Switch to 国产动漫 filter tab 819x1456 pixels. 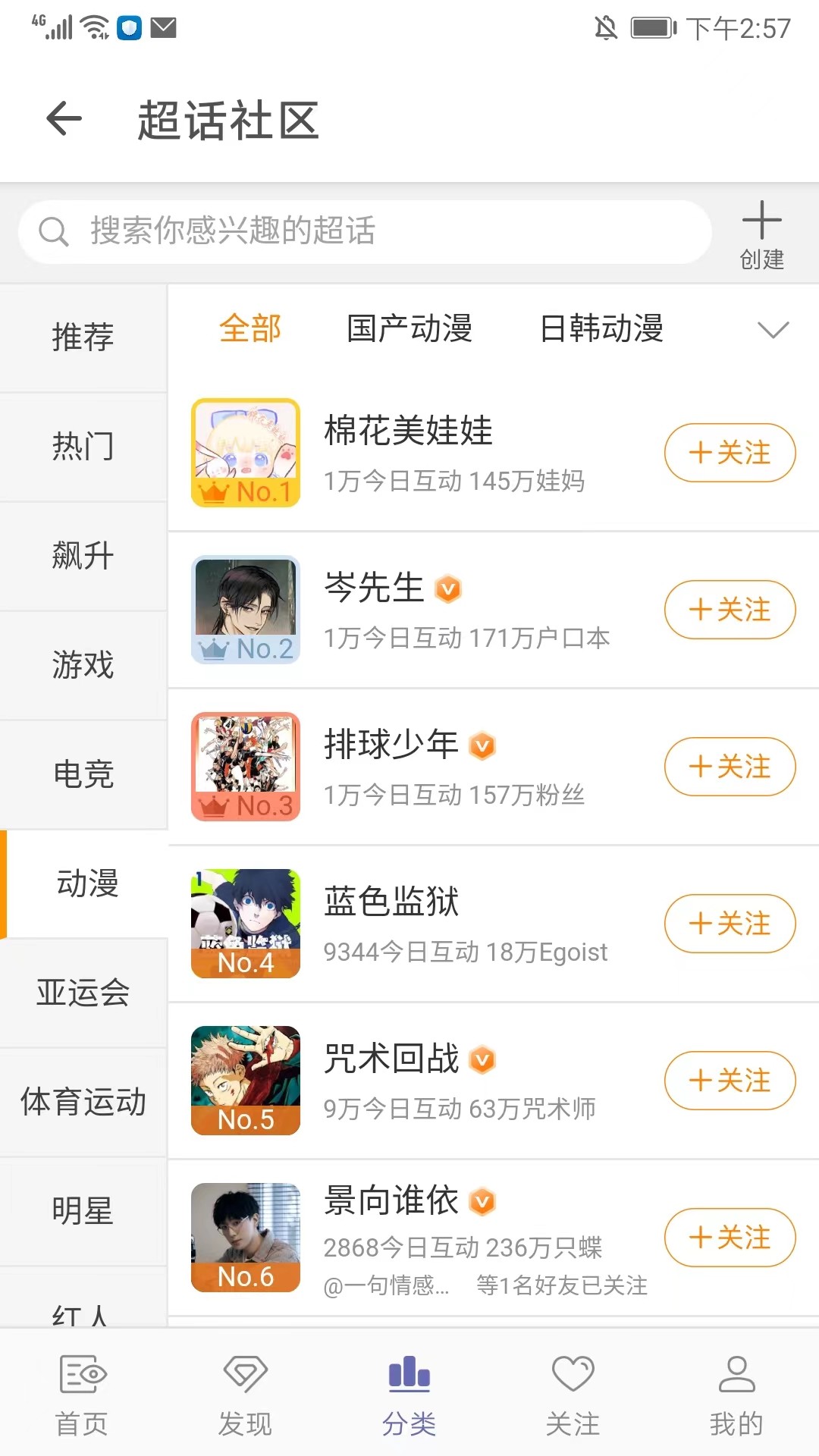(409, 328)
